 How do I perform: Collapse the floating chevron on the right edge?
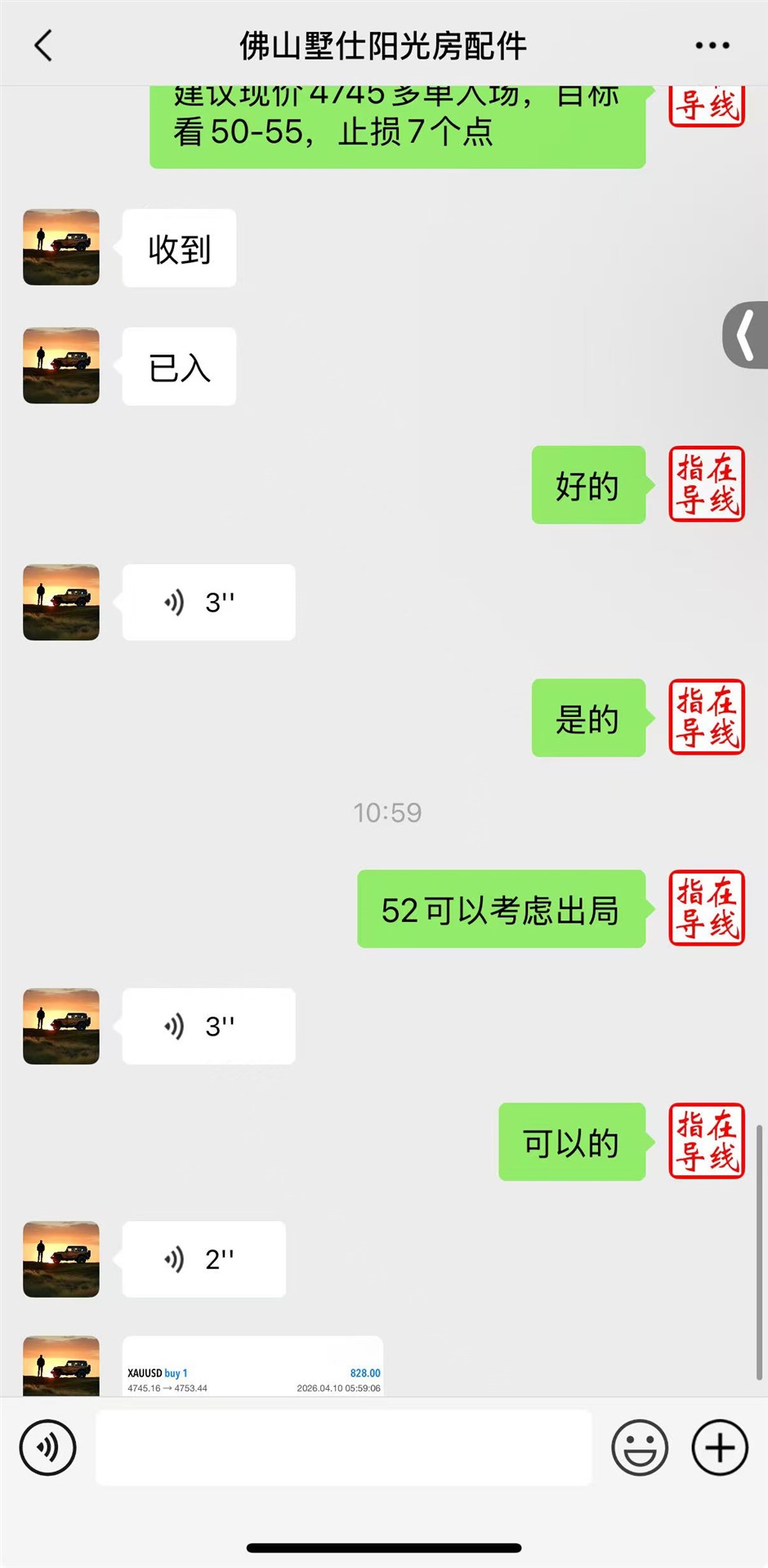[744, 336]
